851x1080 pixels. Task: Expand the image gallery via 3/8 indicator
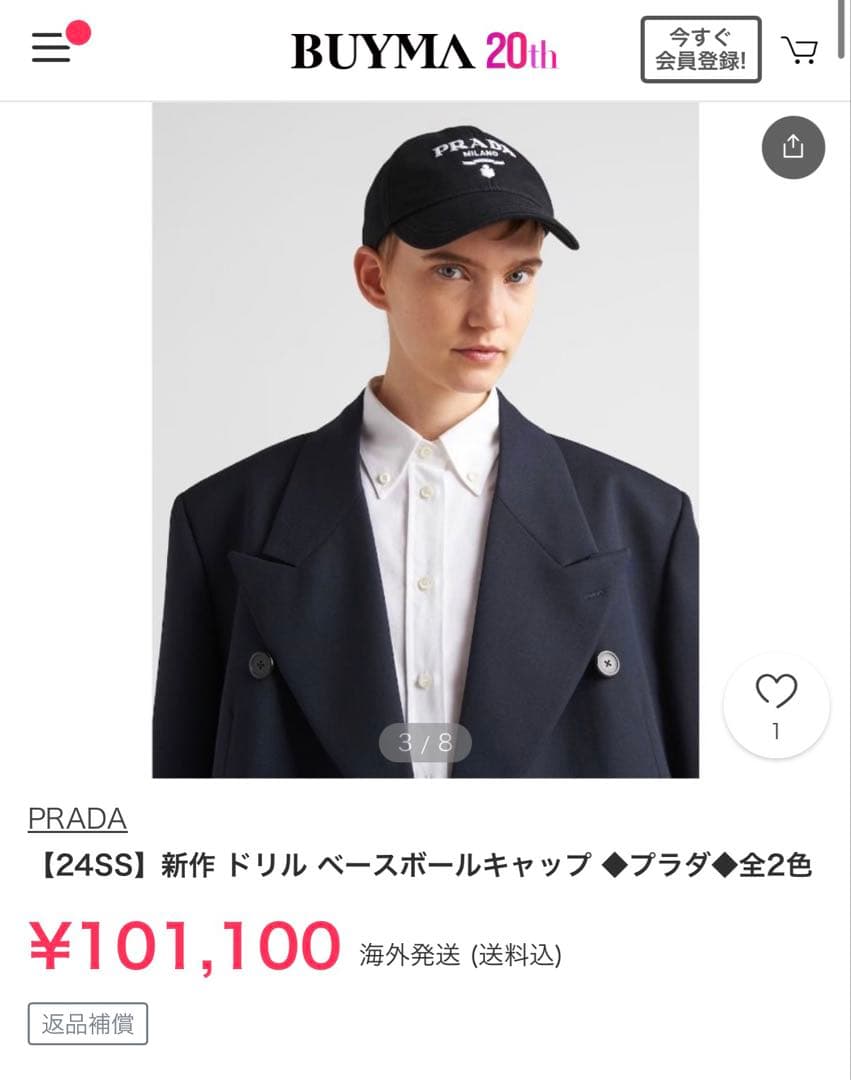coord(424,744)
